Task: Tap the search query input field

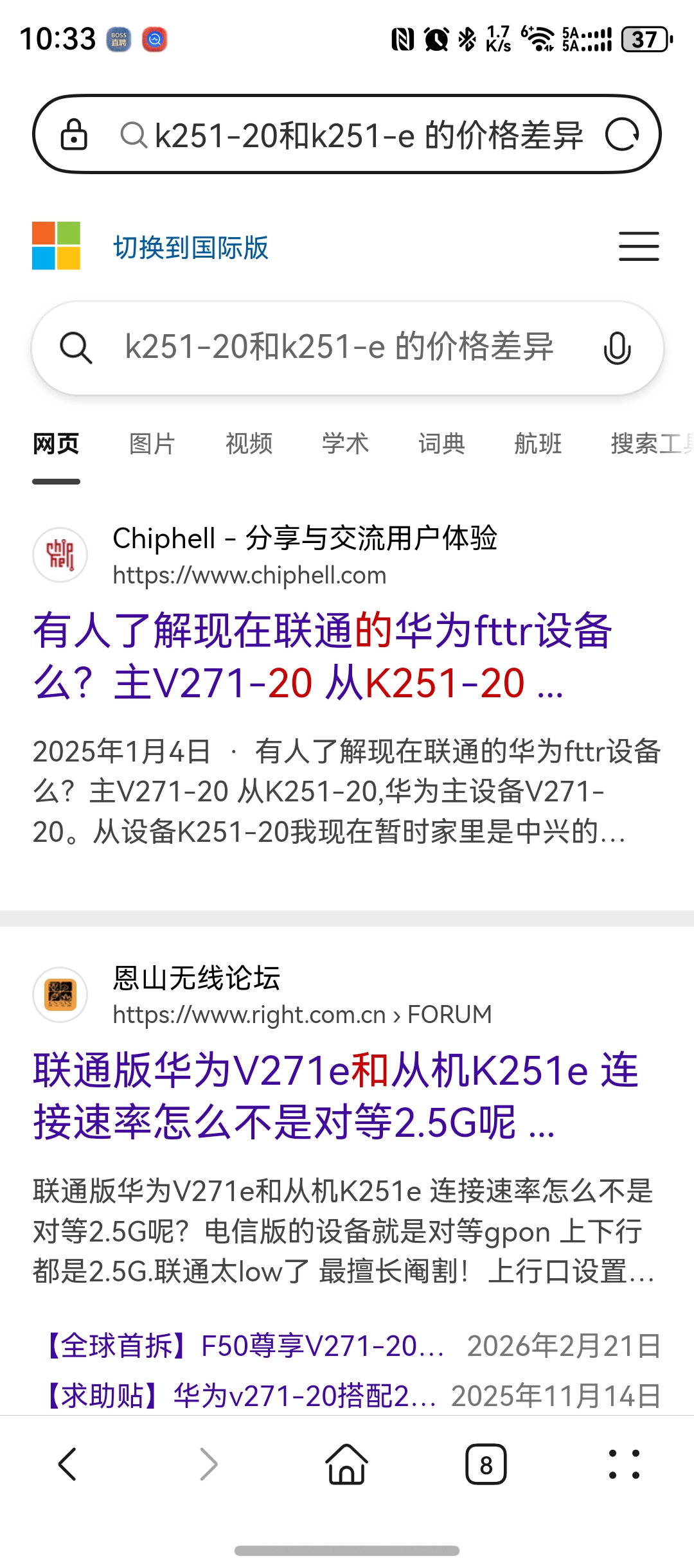Action: [x=339, y=348]
